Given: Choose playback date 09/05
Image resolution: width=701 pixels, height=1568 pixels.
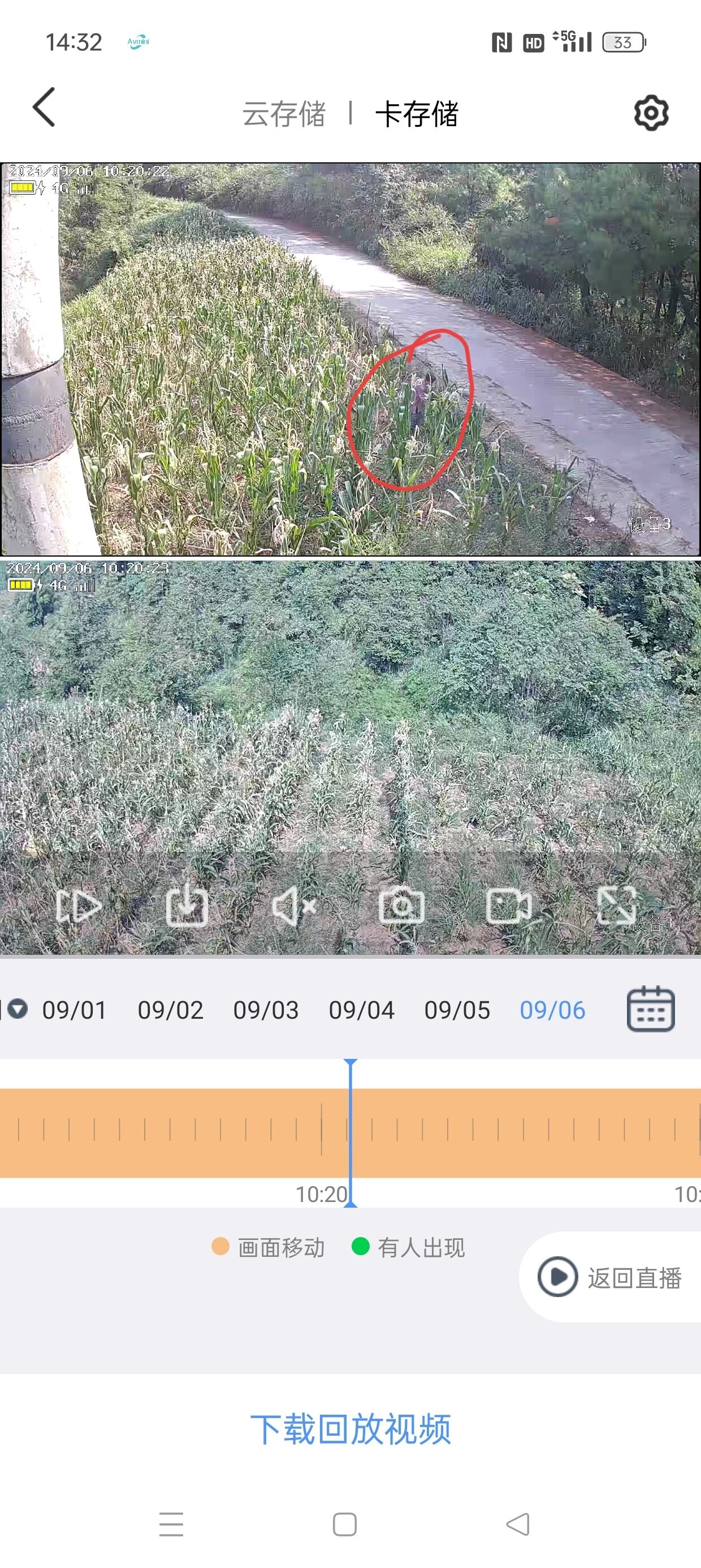Looking at the screenshot, I should 457,1010.
